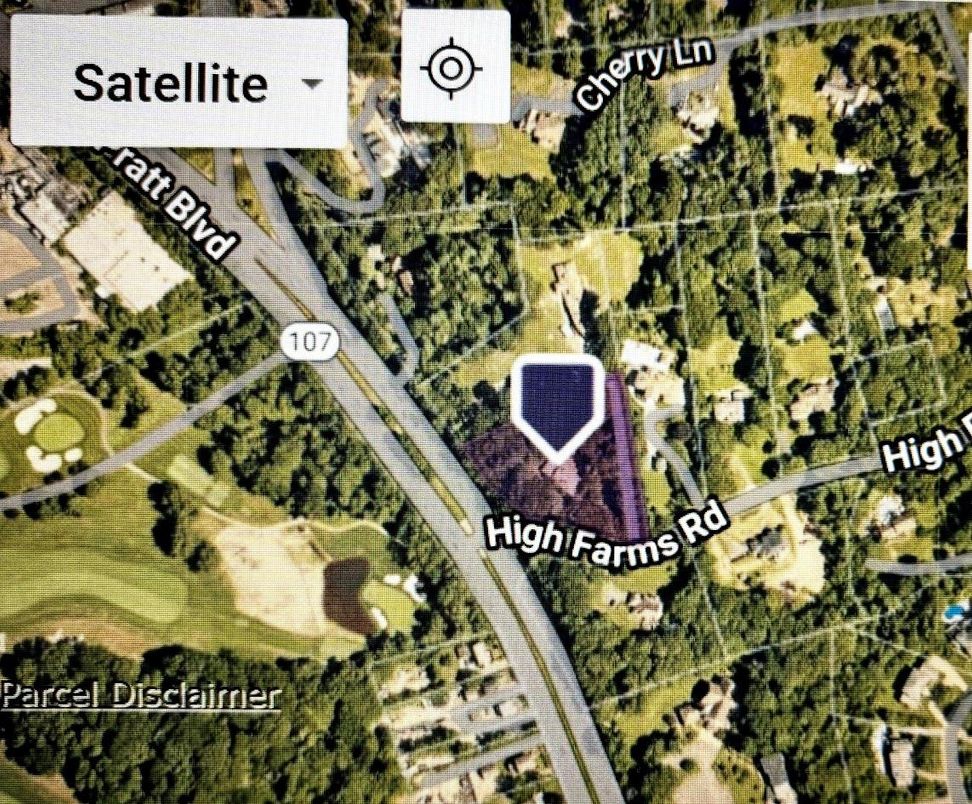This screenshot has height=804, width=972.
Task: Open the Satellite map type dropdown
Action: click(180, 83)
